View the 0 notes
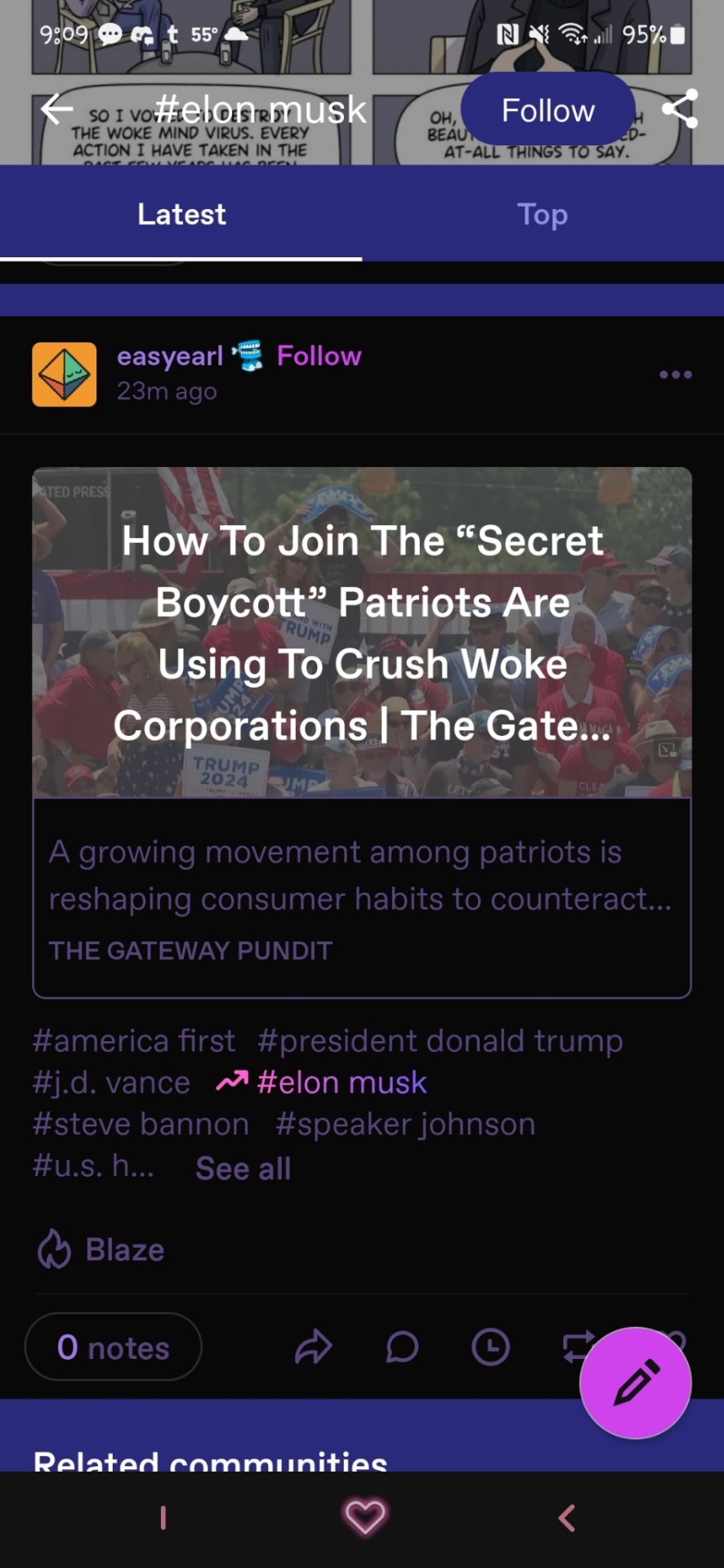This screenshot has width=724, height=1568. click(x=113, y=1347)
